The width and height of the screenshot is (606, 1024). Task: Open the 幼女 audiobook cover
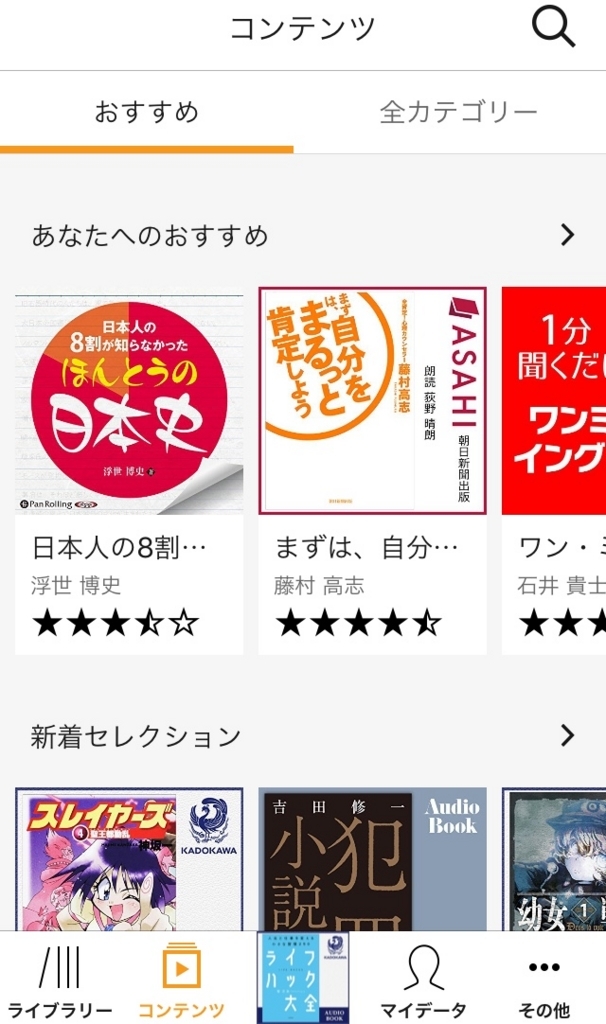point(554,860)
